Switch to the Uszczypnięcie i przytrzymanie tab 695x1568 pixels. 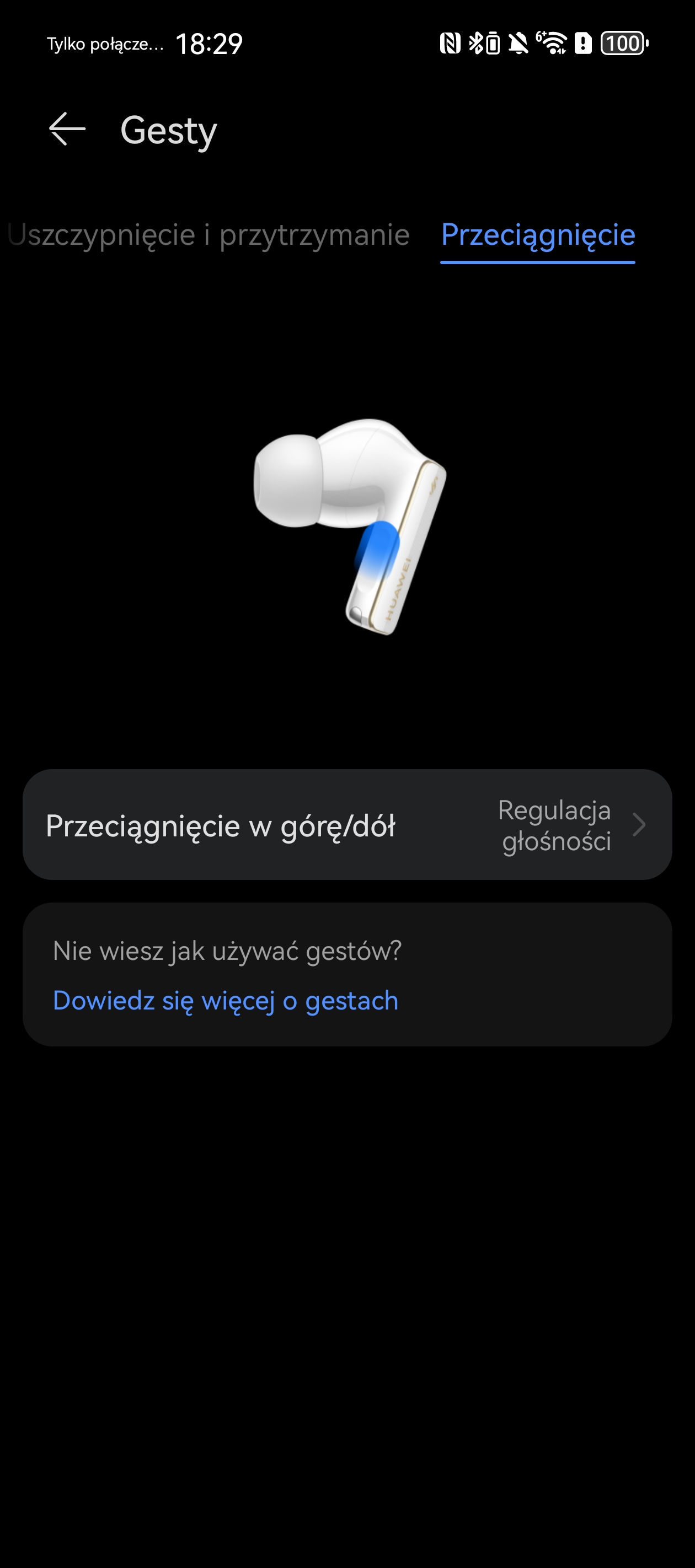pyautogui.click(x=208, y=235)
